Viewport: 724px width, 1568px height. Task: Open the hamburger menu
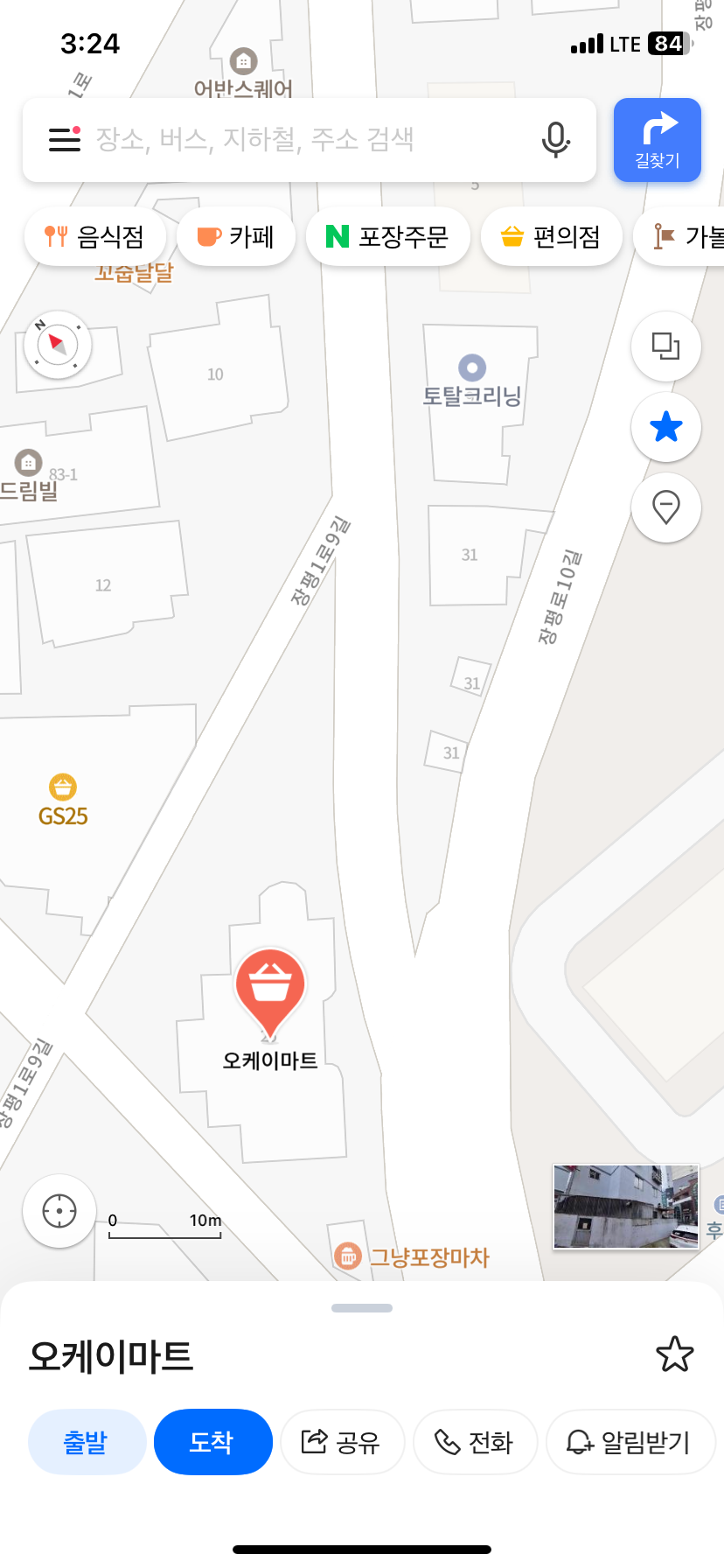[65, 139]
